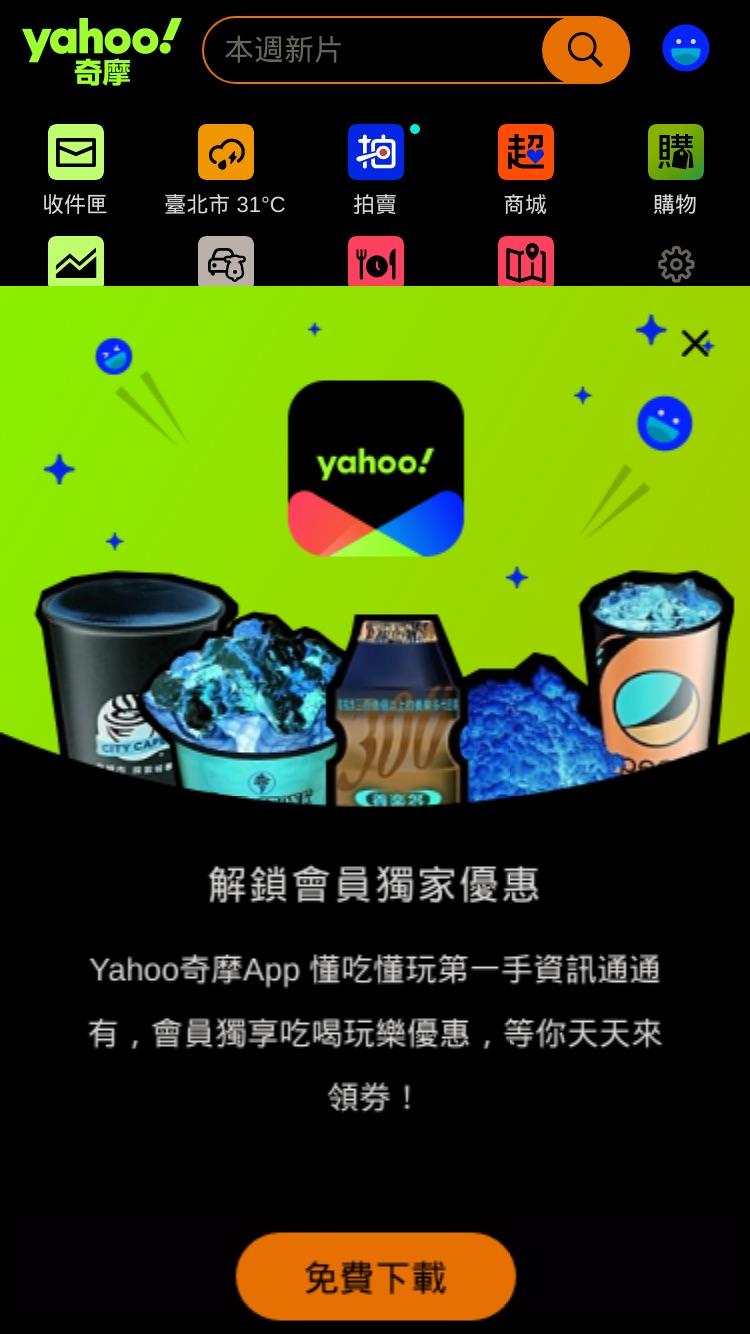Open the car shortcut icon

(226, 262)
